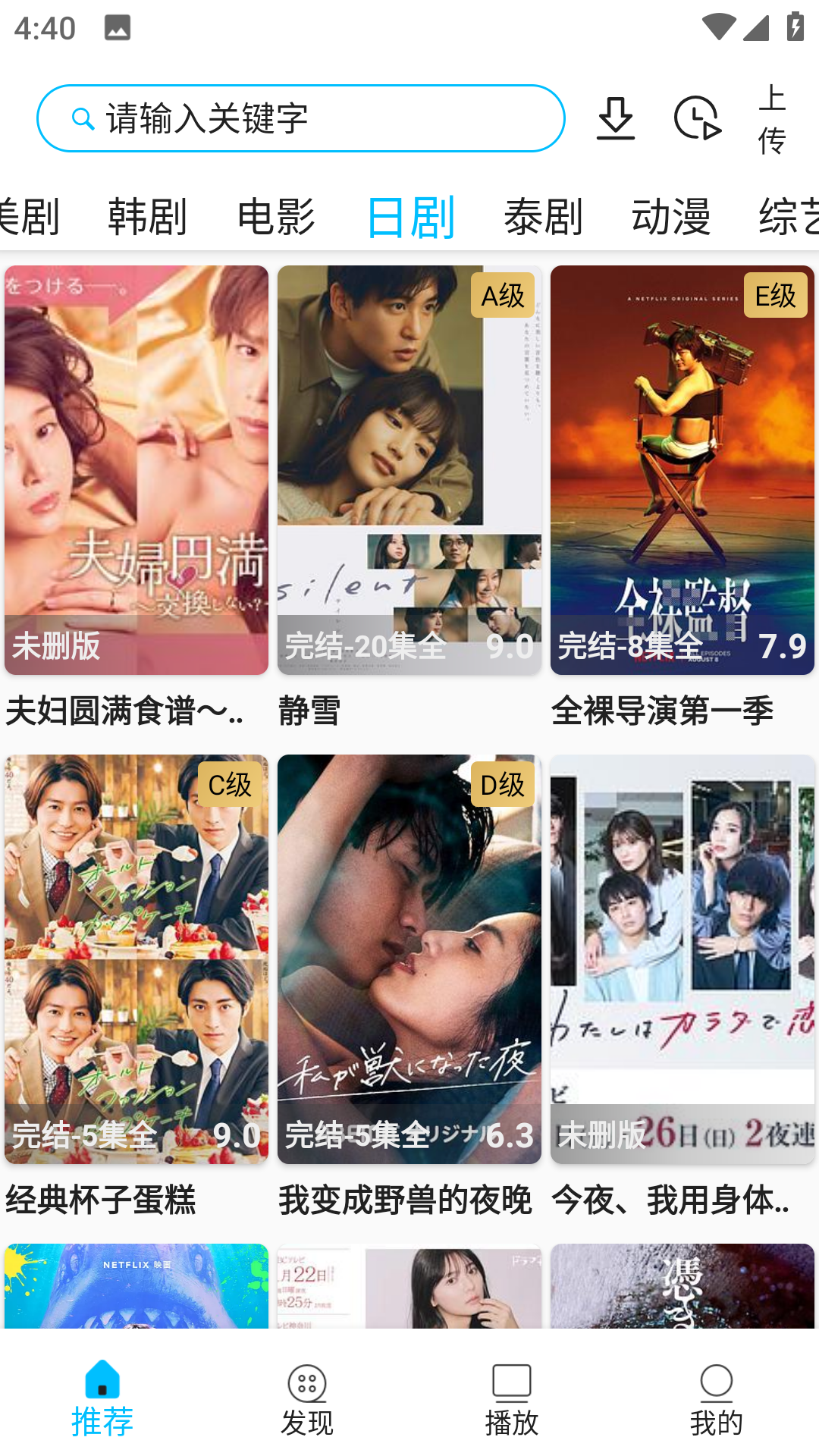Viewport: 819px width, 1456px height.
Task: Open the downloads icon
Action: click(615, 118)
